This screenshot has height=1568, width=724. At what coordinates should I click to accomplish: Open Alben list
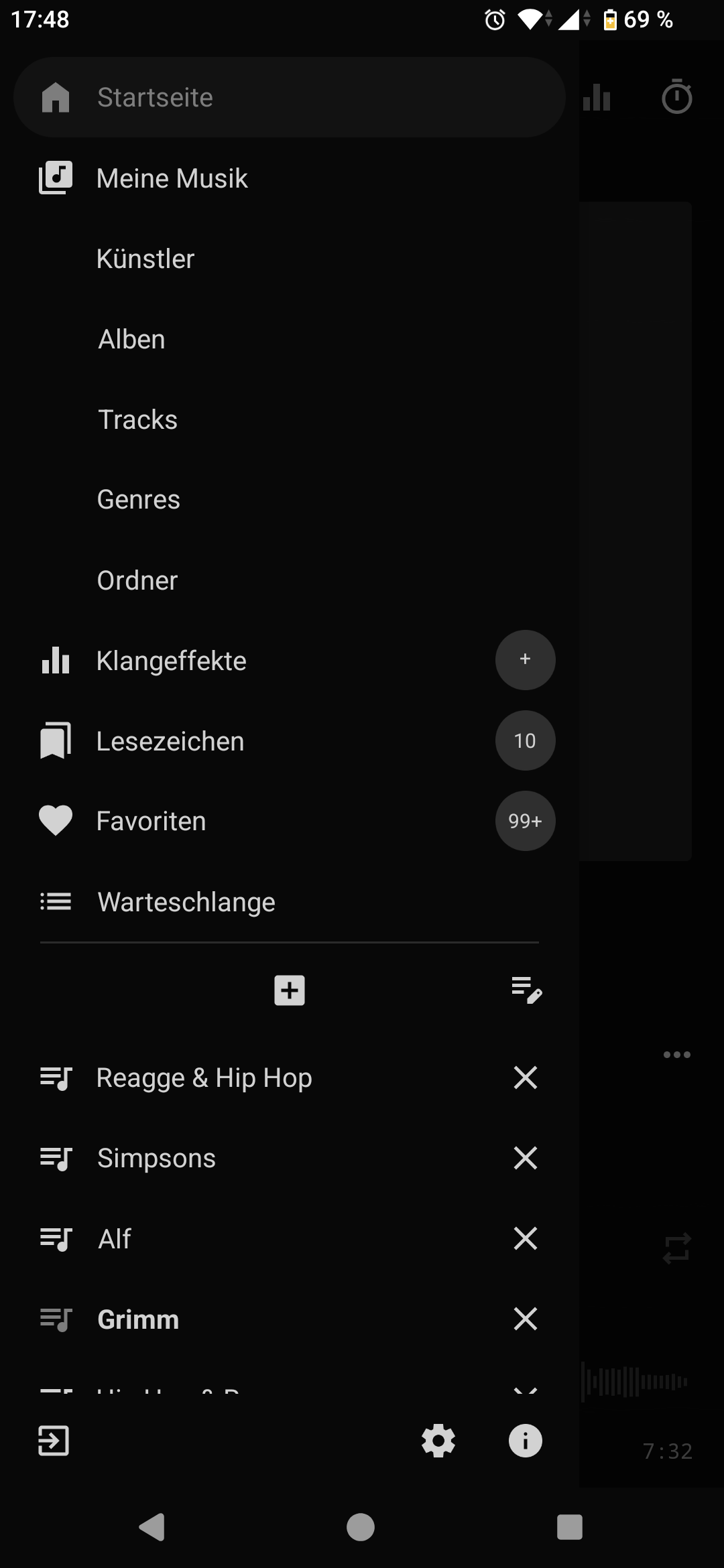tap(131, 339)
